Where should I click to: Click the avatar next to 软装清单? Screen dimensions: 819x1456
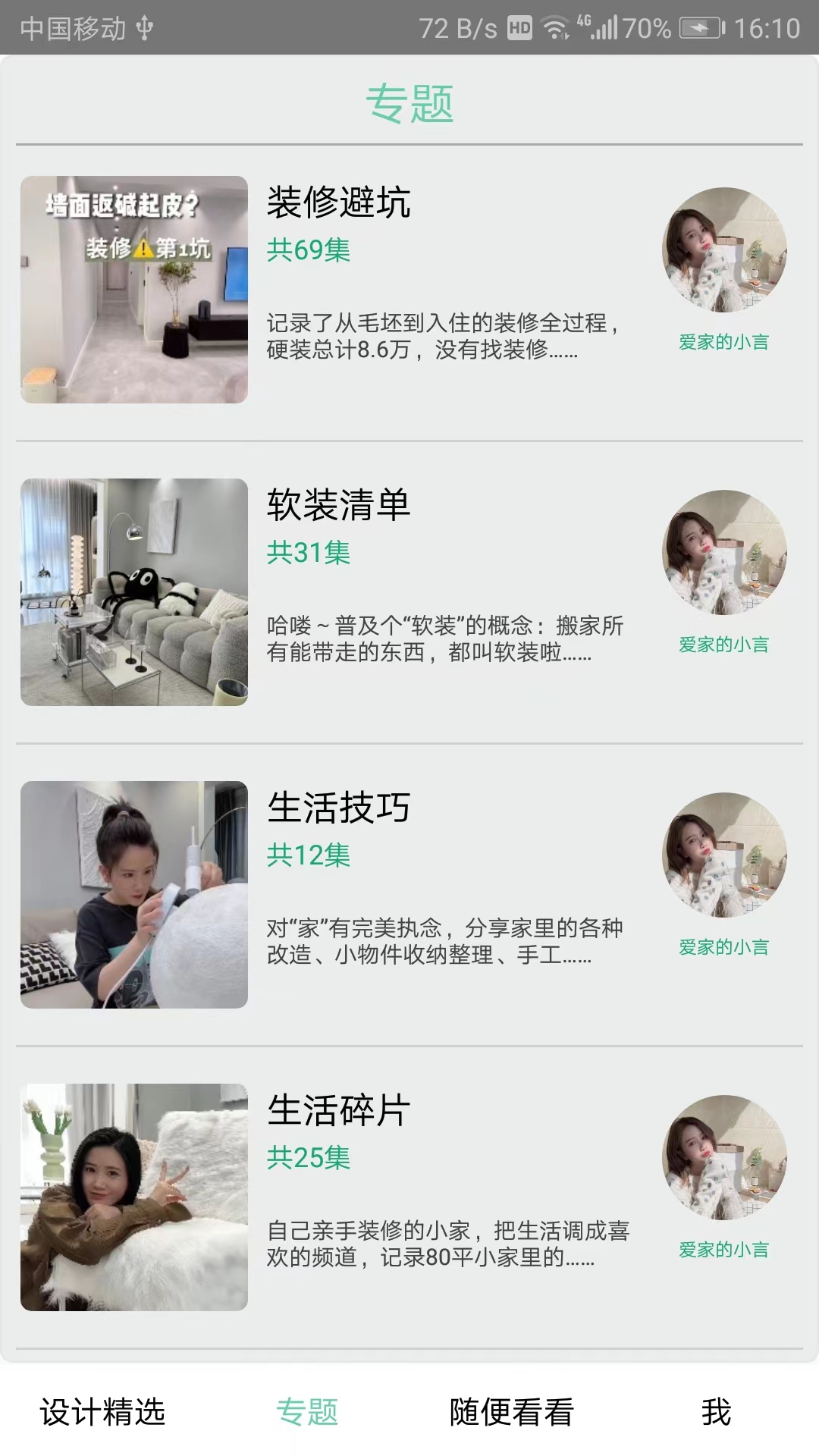724,554
